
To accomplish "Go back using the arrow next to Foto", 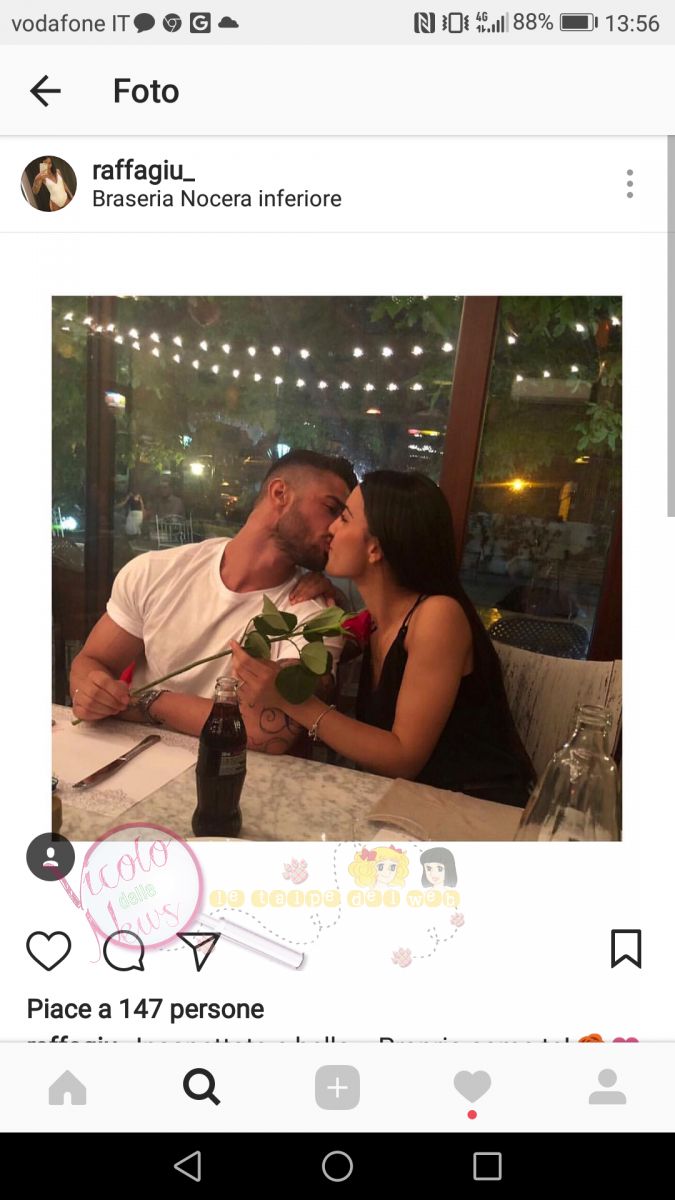I will (x=45, y=91).
